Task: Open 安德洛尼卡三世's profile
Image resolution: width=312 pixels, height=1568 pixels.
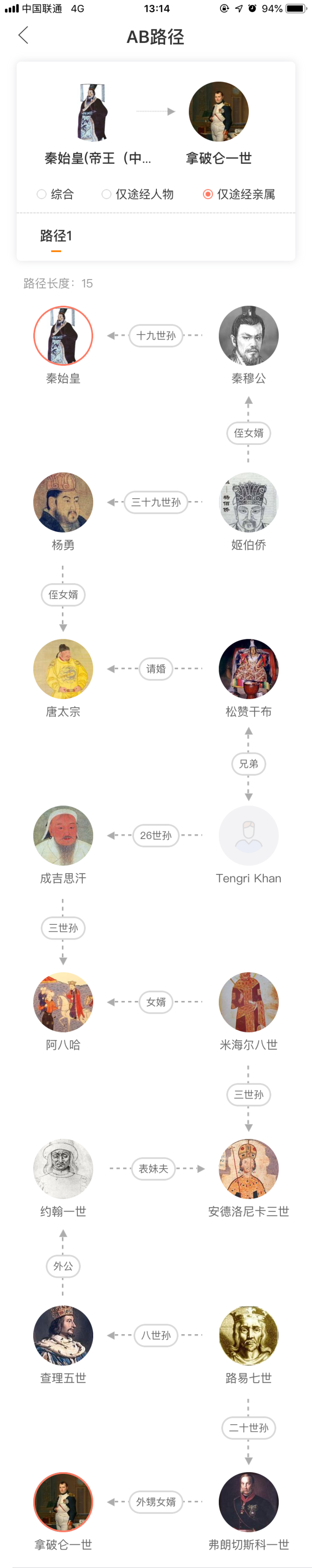Action: click(x=248, y=1168)
